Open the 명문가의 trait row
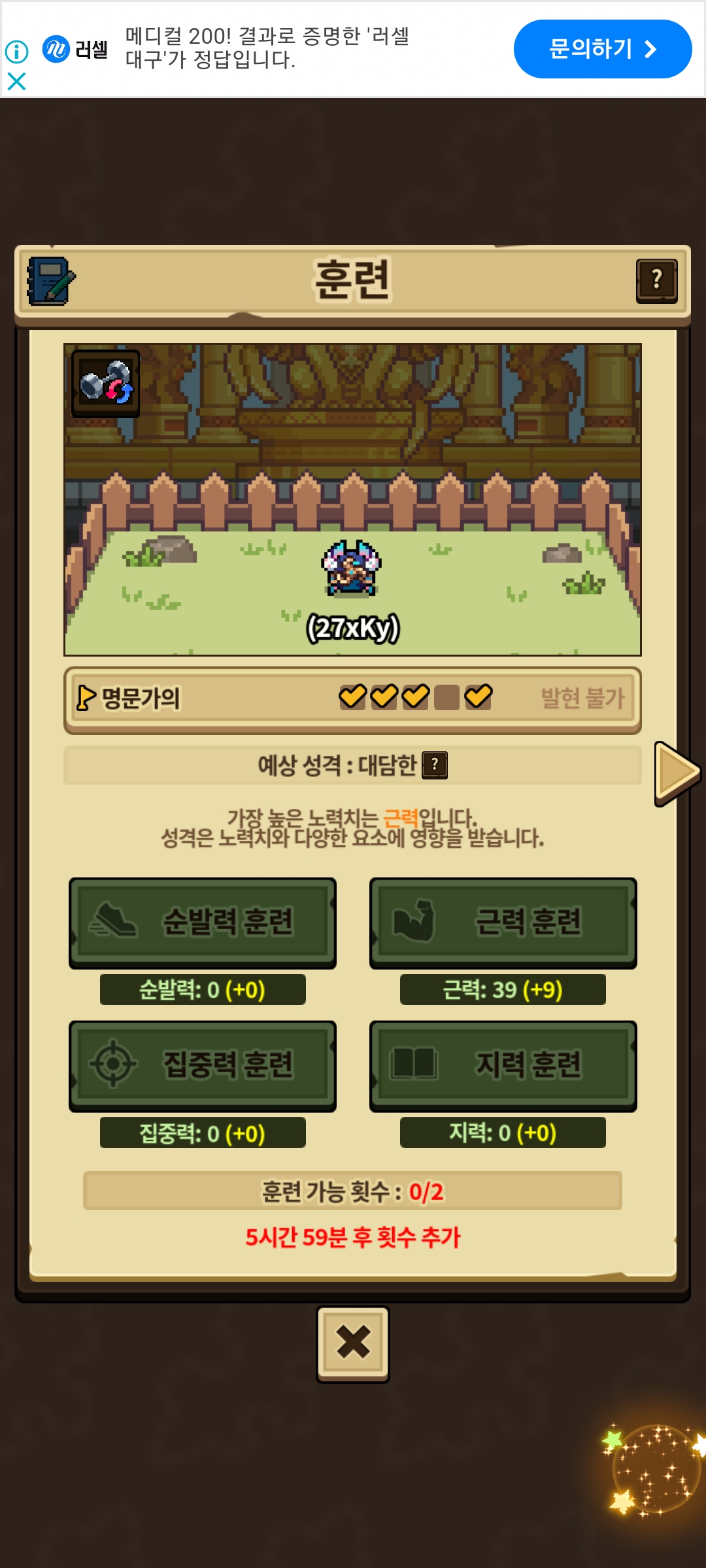This screenshot has width=706, height=1568. [x=352, y=698]
